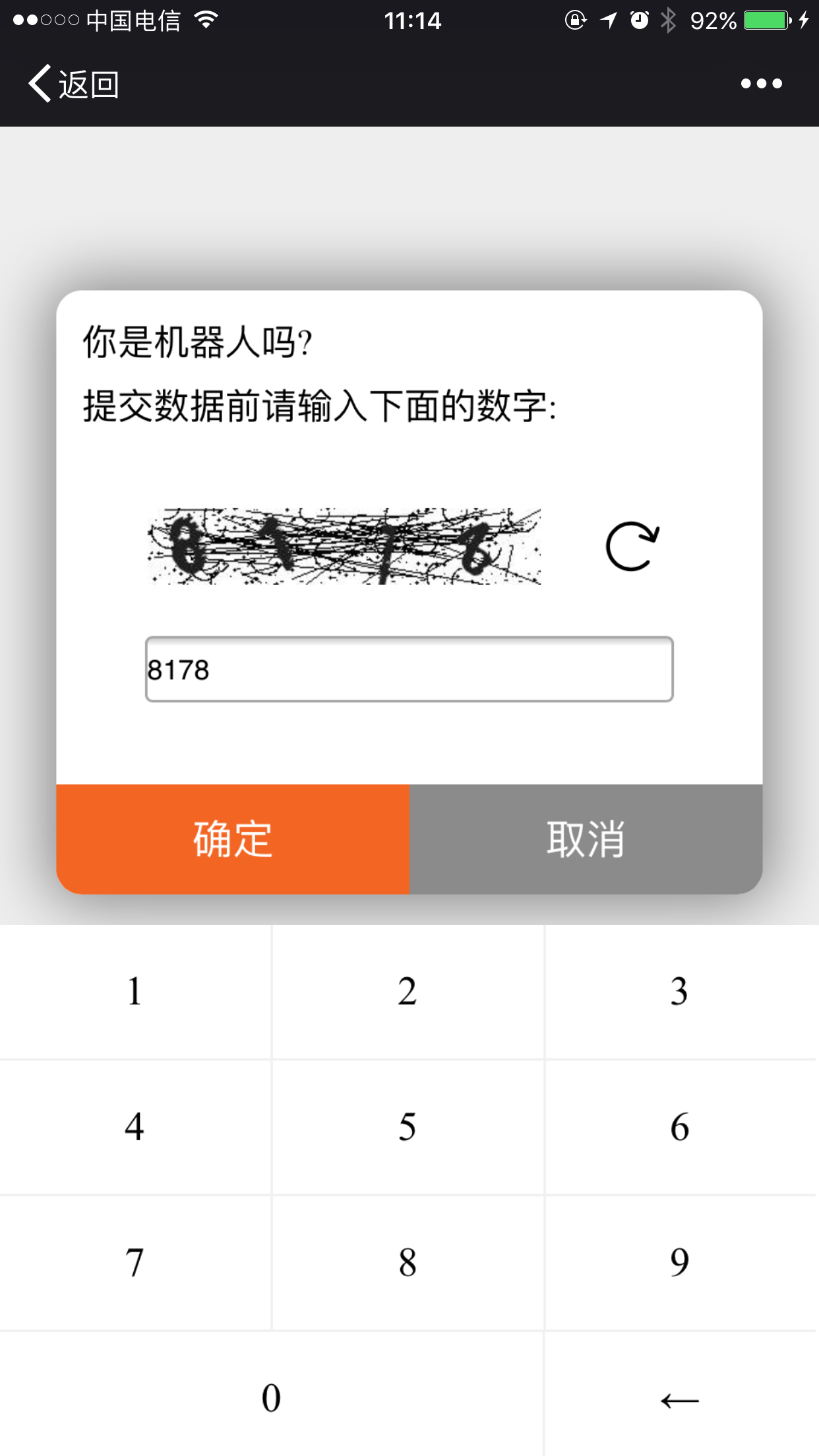Viewport: 819px width, 1456px height.
Task: Enter digit 4 on the keypad
Action: (135, 1128)
